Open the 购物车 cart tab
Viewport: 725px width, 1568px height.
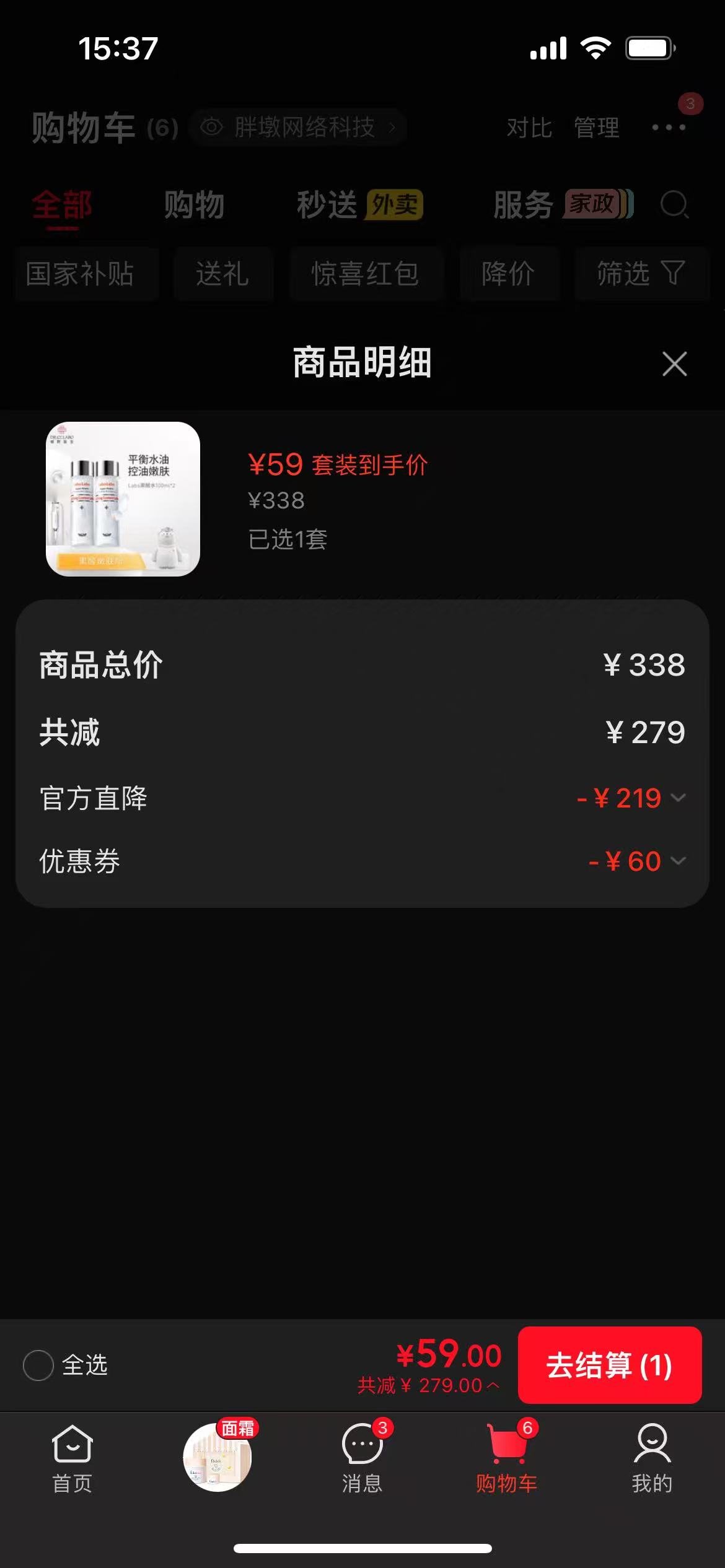(507, 1459)
